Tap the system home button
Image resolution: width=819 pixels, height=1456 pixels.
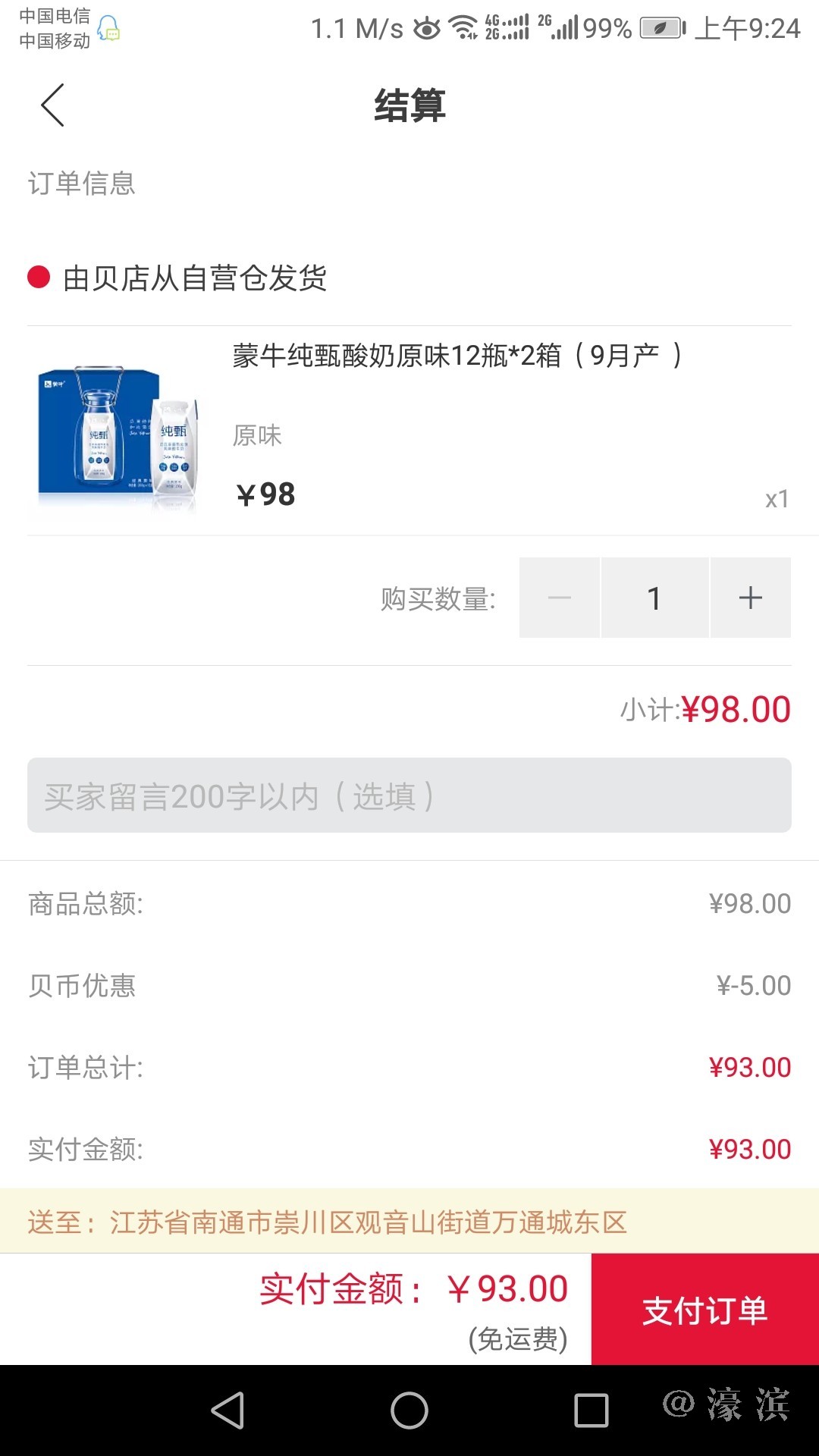pos(409,1411)
